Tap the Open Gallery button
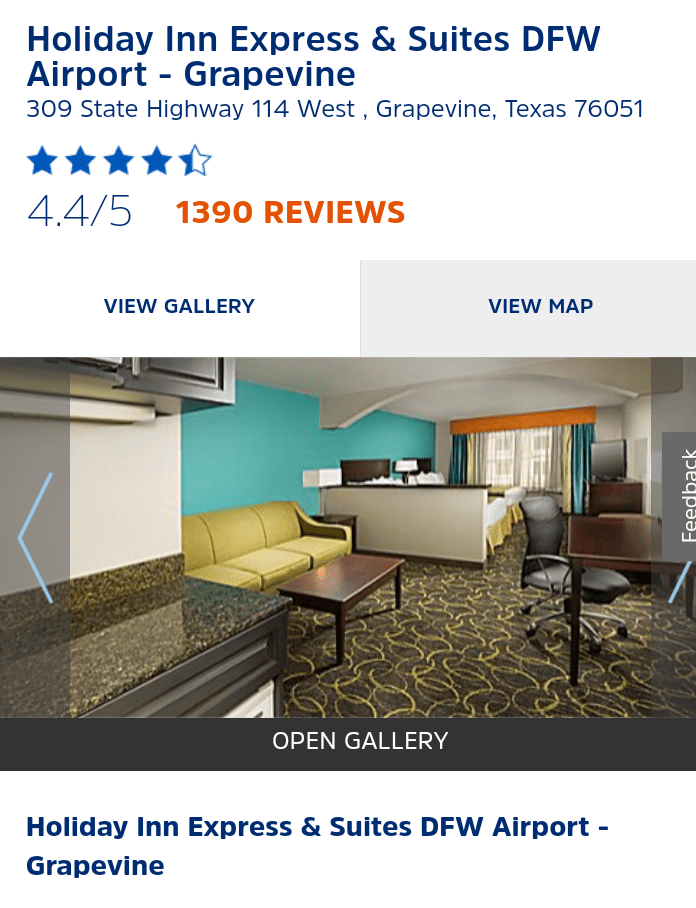The image size is (696, 908). tap(360, 742)
